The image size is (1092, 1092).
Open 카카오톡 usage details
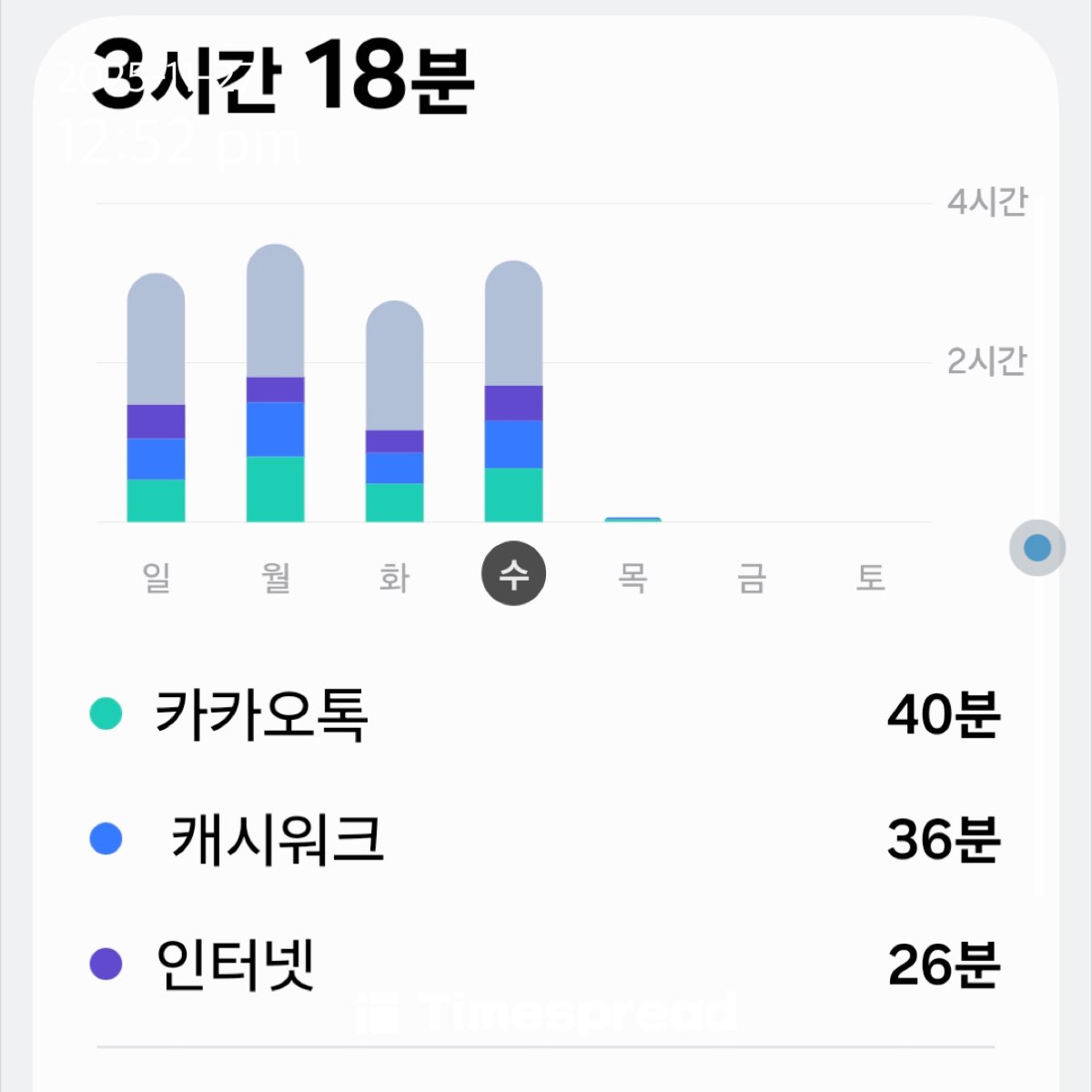544,714
